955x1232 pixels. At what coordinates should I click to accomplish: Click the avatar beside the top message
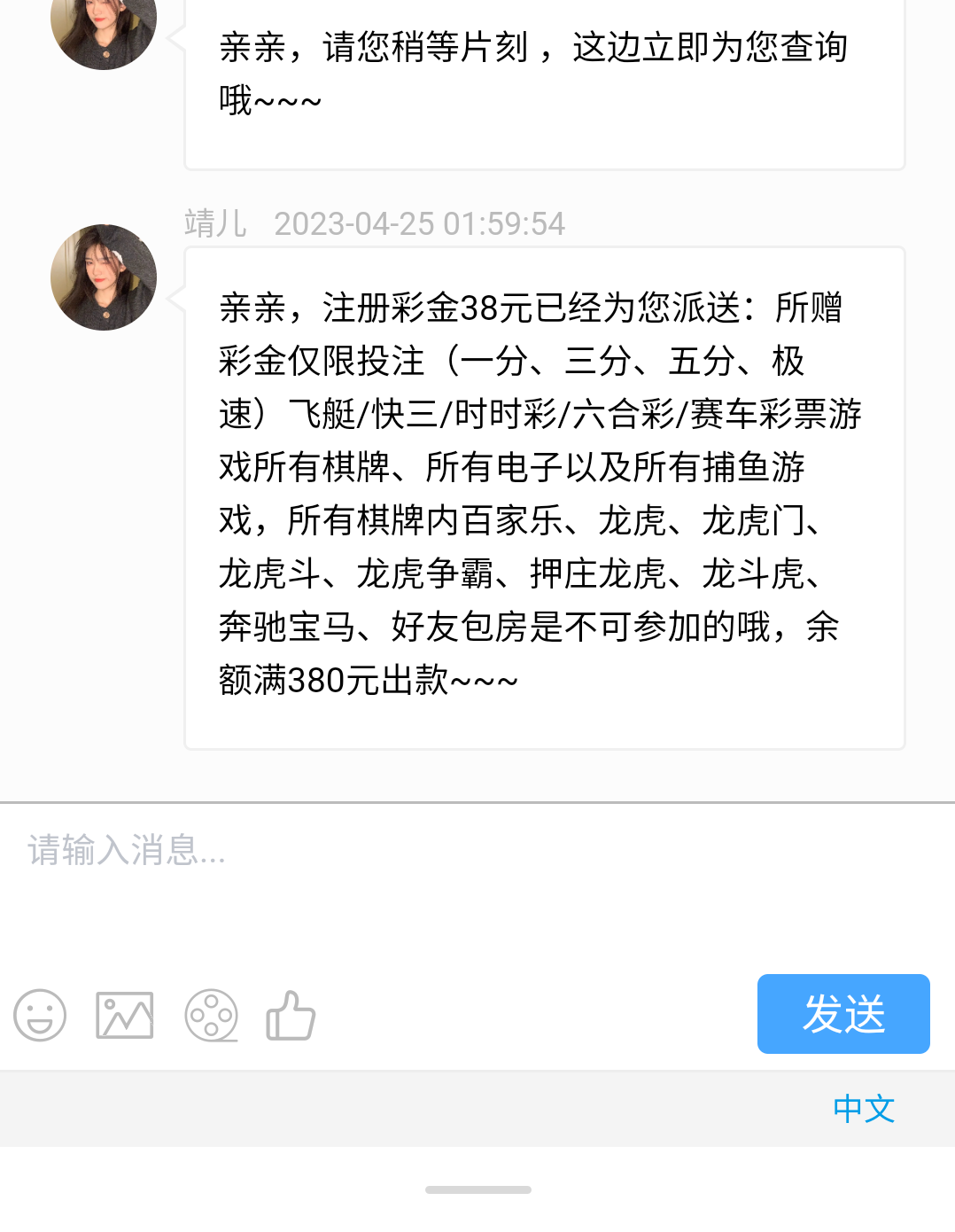(103, 34)
